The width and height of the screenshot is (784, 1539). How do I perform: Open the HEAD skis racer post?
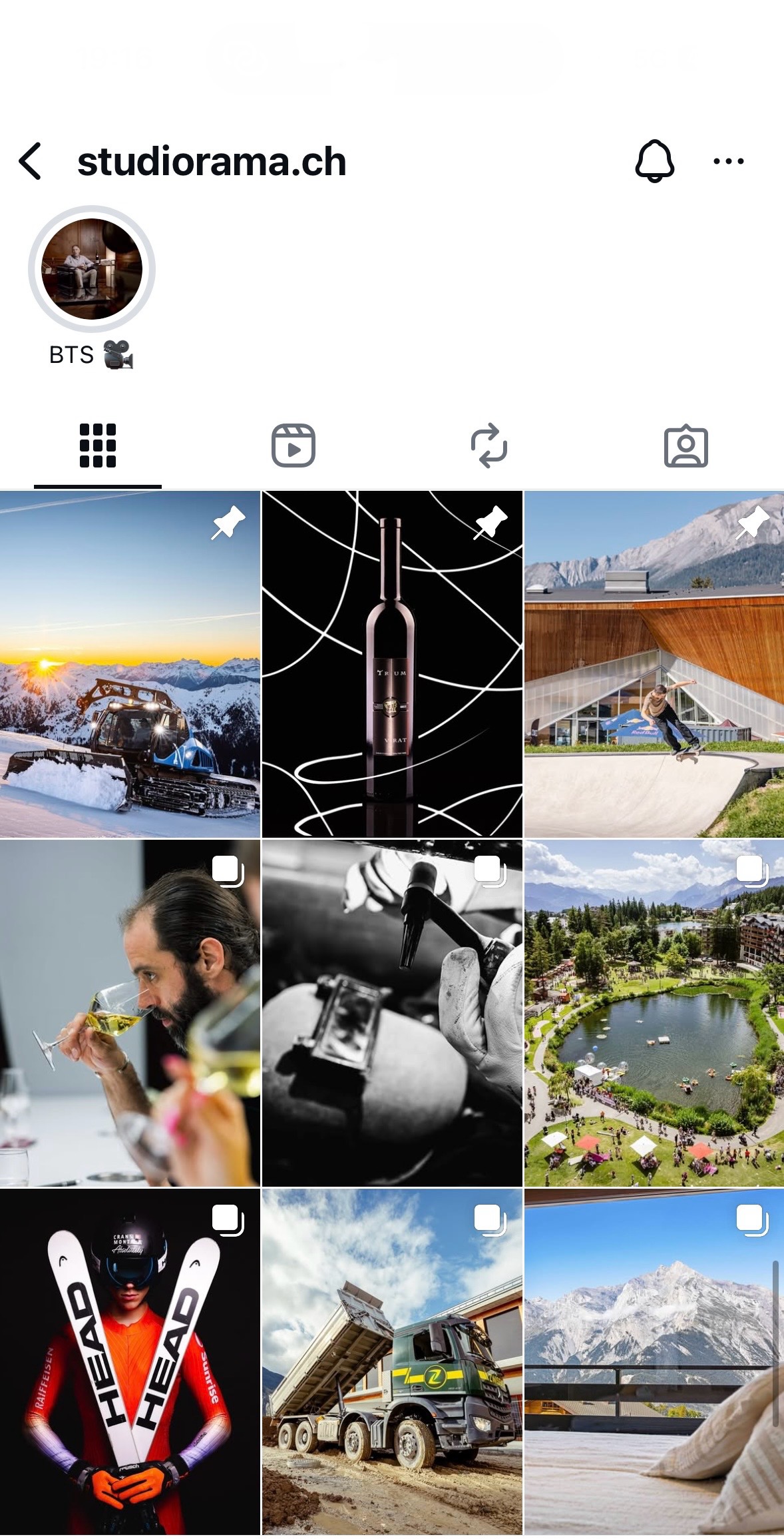[x=130, y=1361]
